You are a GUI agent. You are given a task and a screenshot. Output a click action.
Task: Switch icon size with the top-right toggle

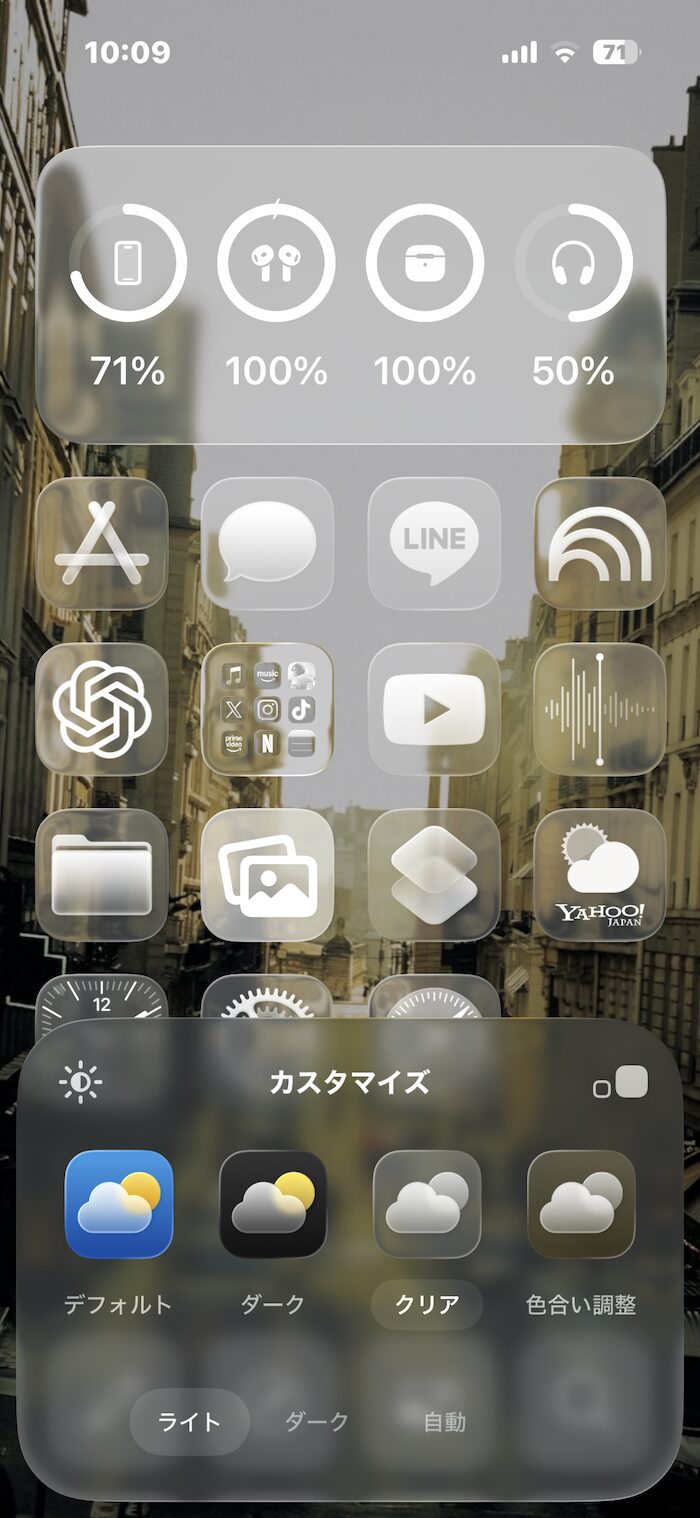[620, 1083]
